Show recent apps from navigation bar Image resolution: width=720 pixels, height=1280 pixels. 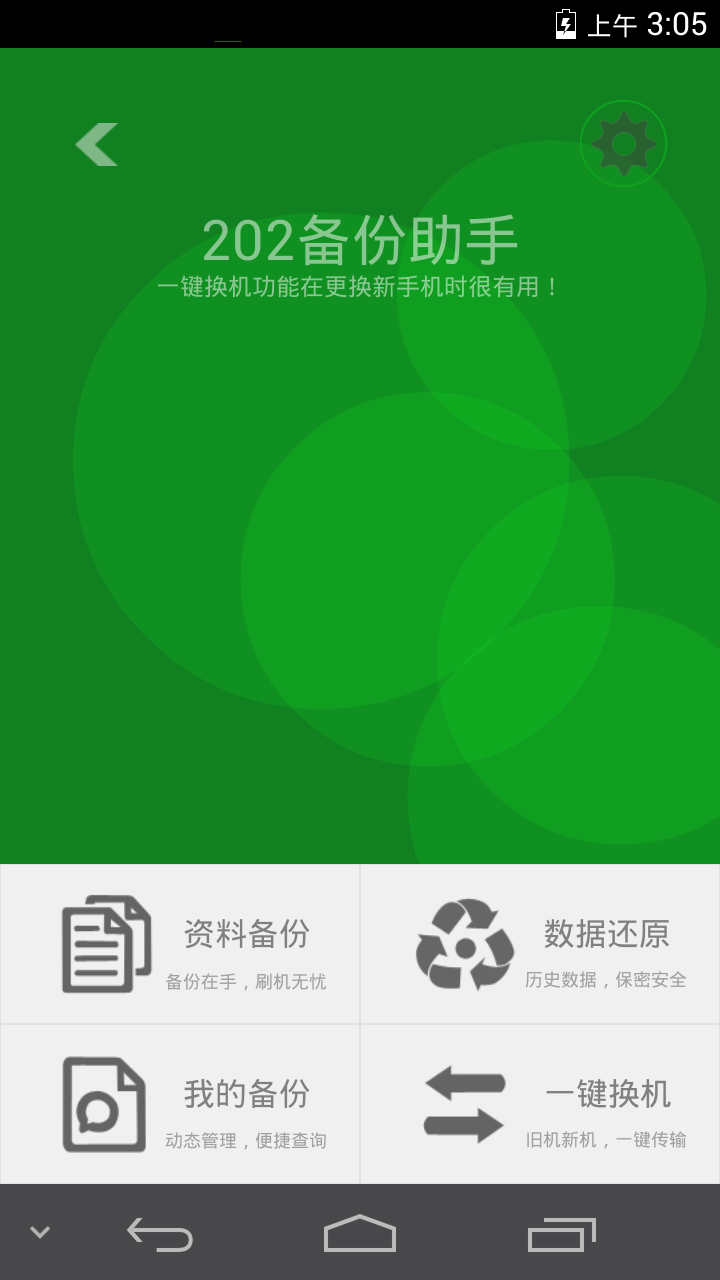point(561,1233)
